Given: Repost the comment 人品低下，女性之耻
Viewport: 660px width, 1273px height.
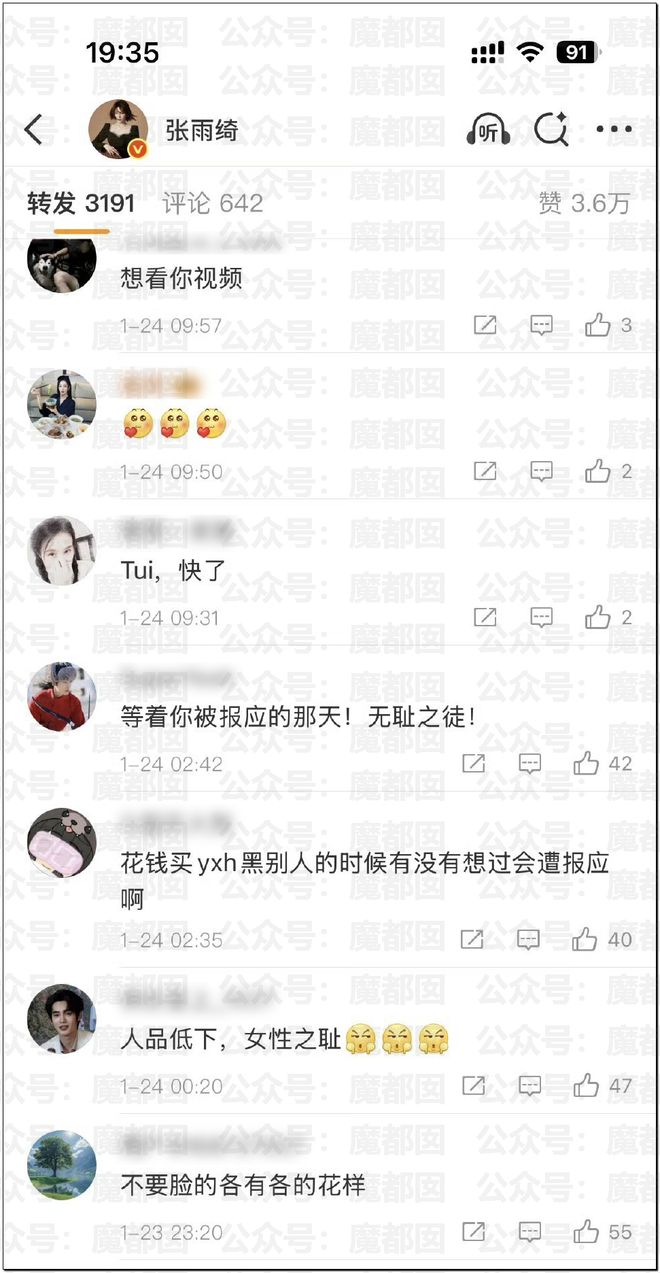Looking at the screenshot, I should pyautogui.click(x=473, y=1085).
